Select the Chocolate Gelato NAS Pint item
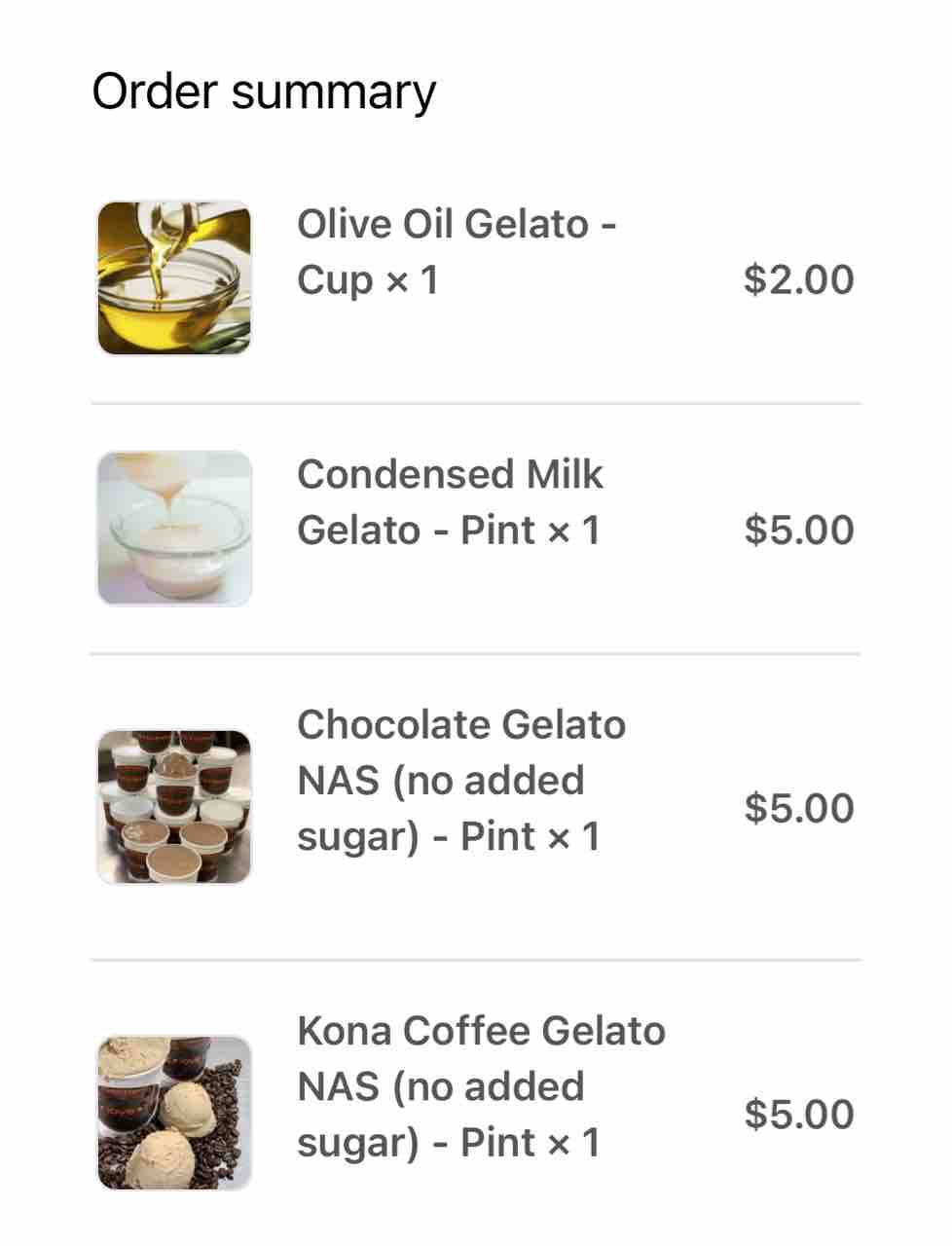952x1246 pixels. click(459, 781)
